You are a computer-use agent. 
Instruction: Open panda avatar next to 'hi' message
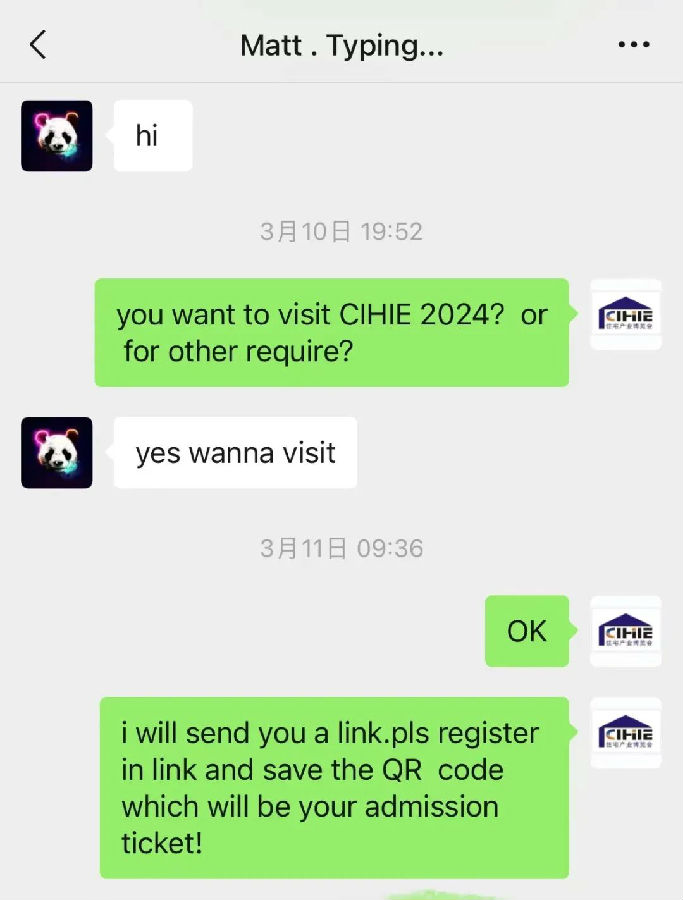click(57, 135)
